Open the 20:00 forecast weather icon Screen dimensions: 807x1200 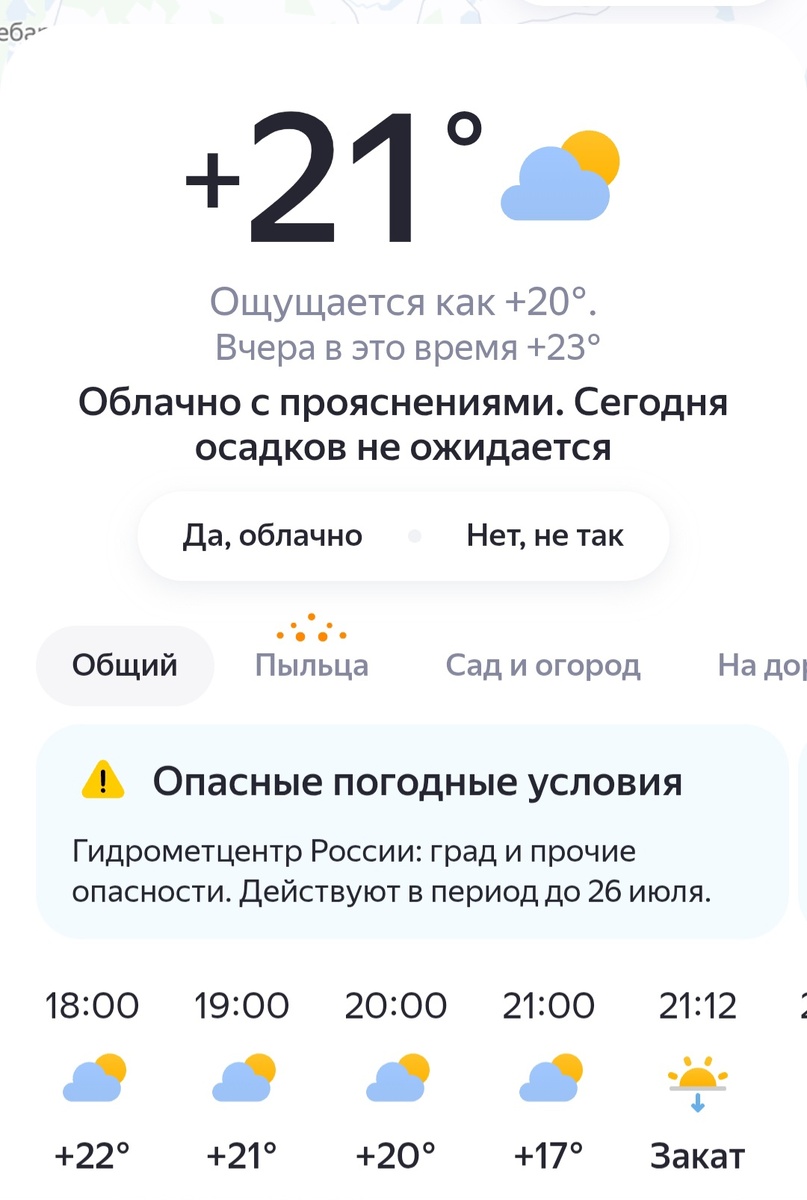[397, 1078]
